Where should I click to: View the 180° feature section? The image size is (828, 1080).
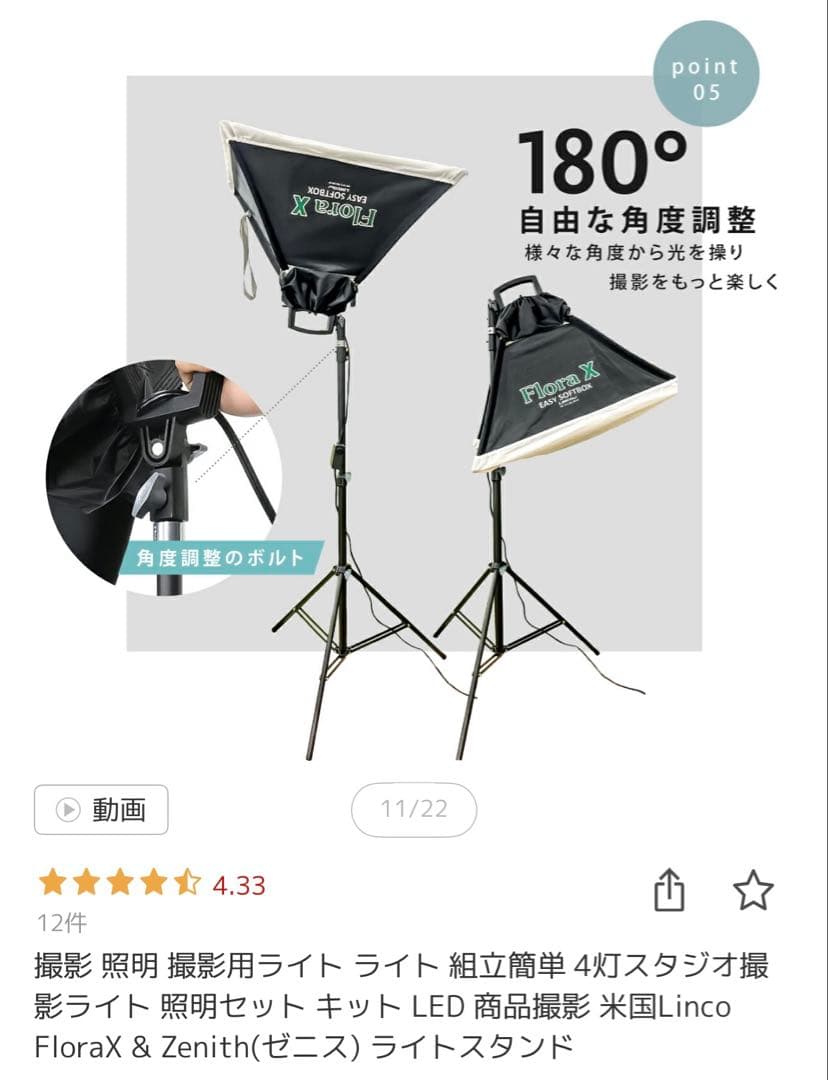point(604,160)
